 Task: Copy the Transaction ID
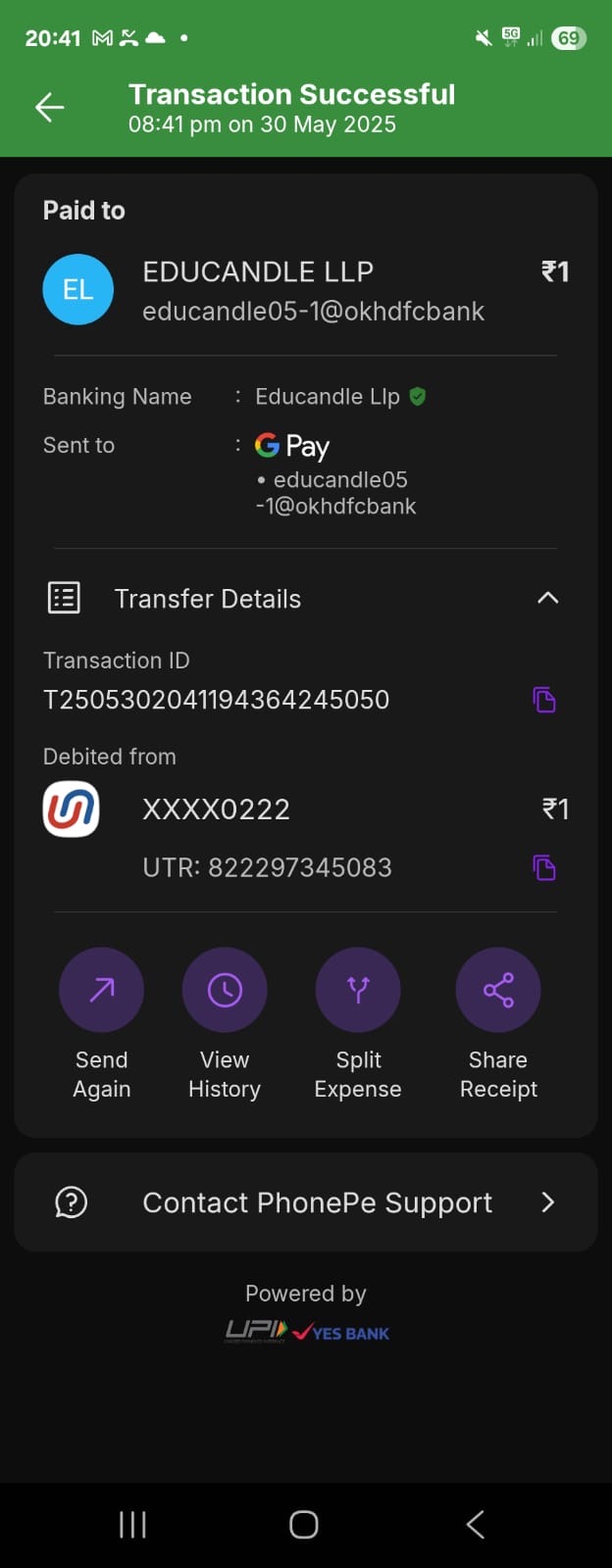coord(544,700)
